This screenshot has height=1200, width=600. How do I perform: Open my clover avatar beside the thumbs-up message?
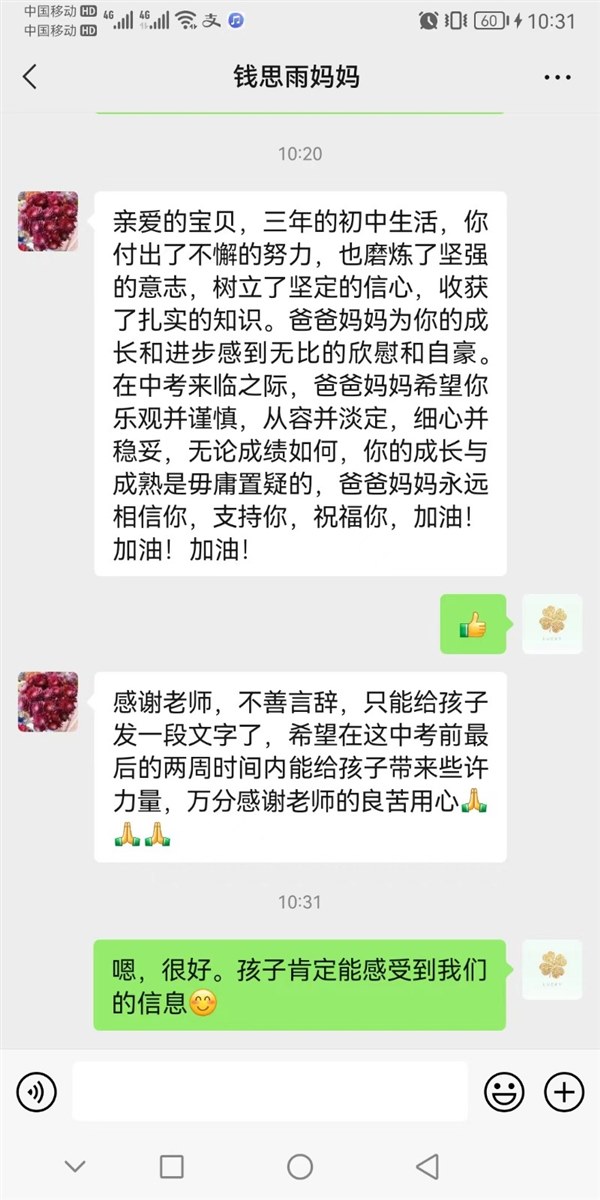pyautogui.click(x=552, y=624)
